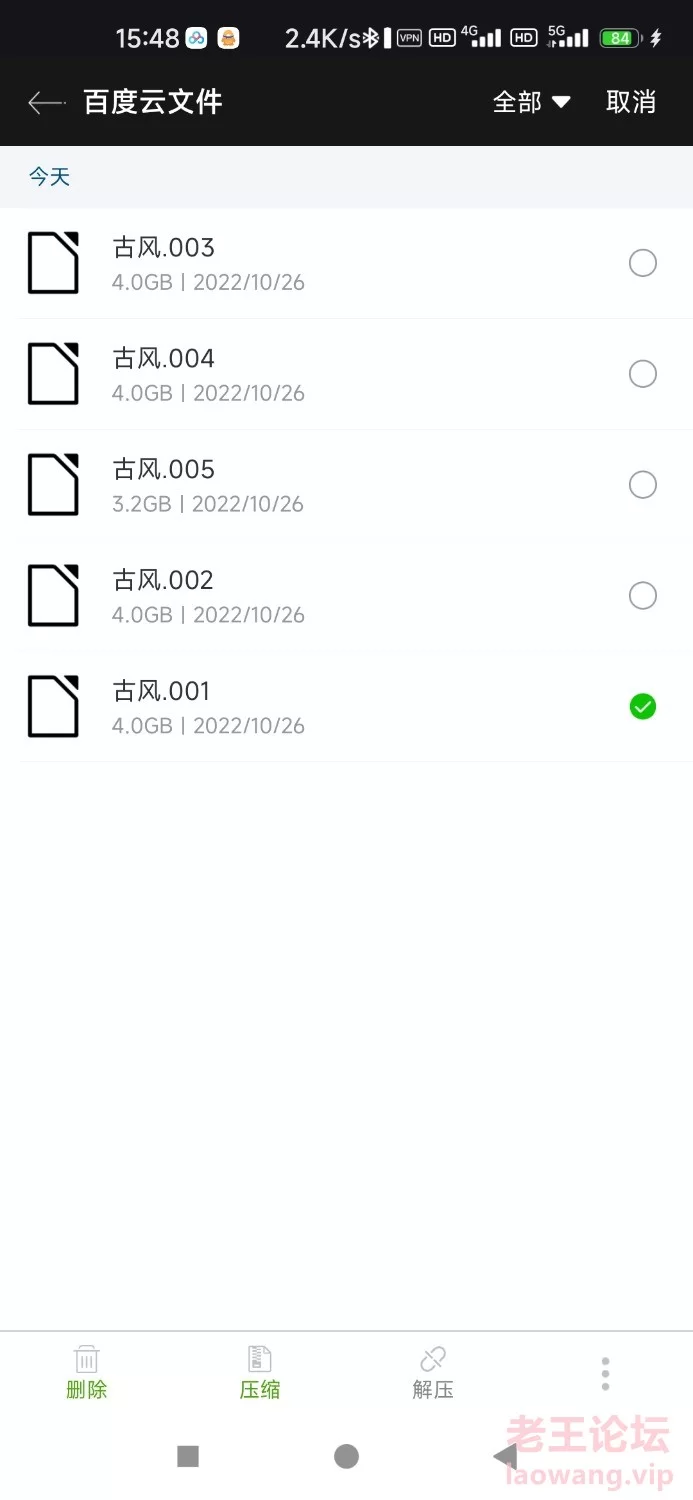
Task: Compress the selected file with 压缩
Action: [260, 1373]
